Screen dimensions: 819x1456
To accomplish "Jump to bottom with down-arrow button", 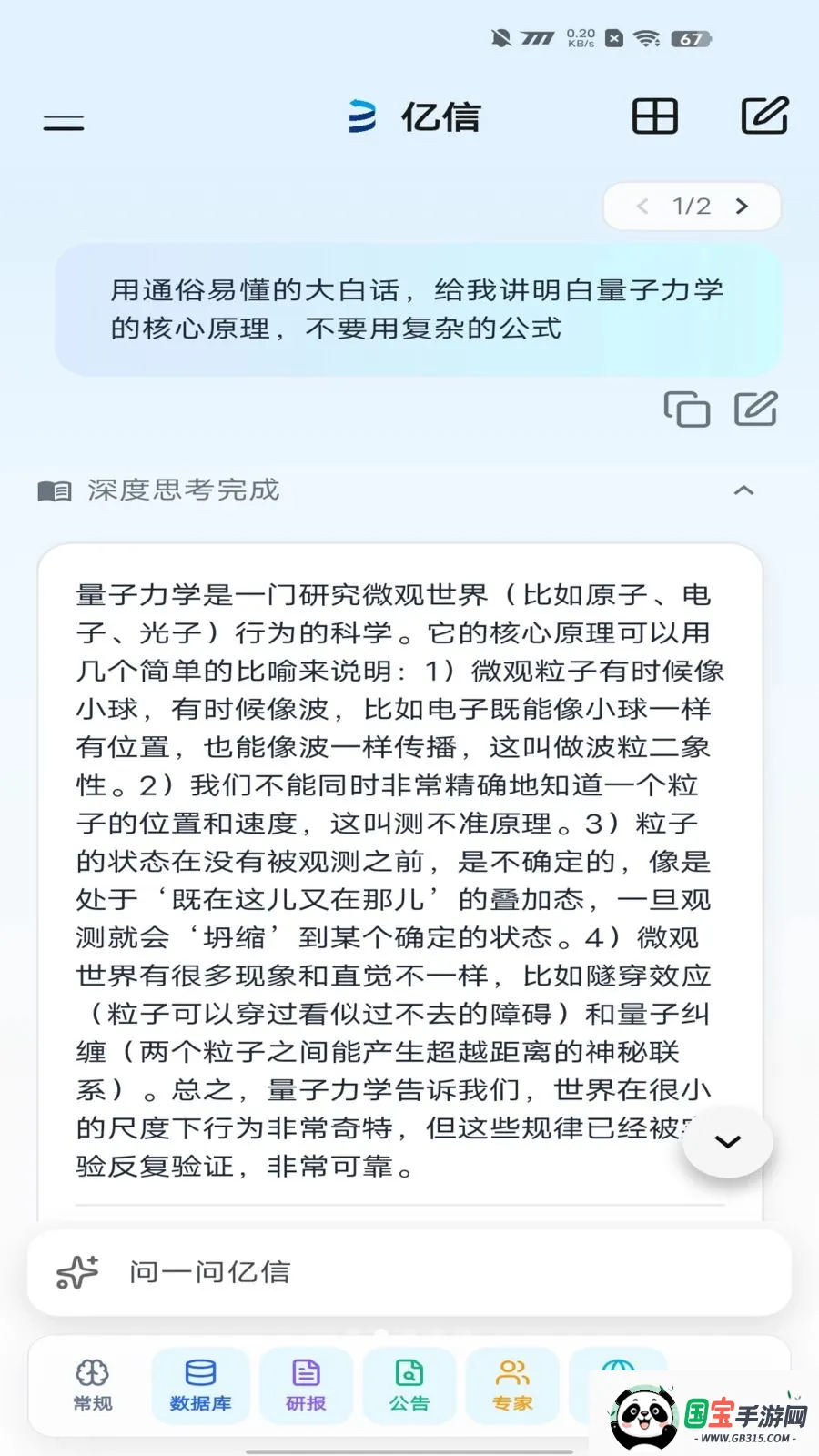I will click(x=728, y=1142).
